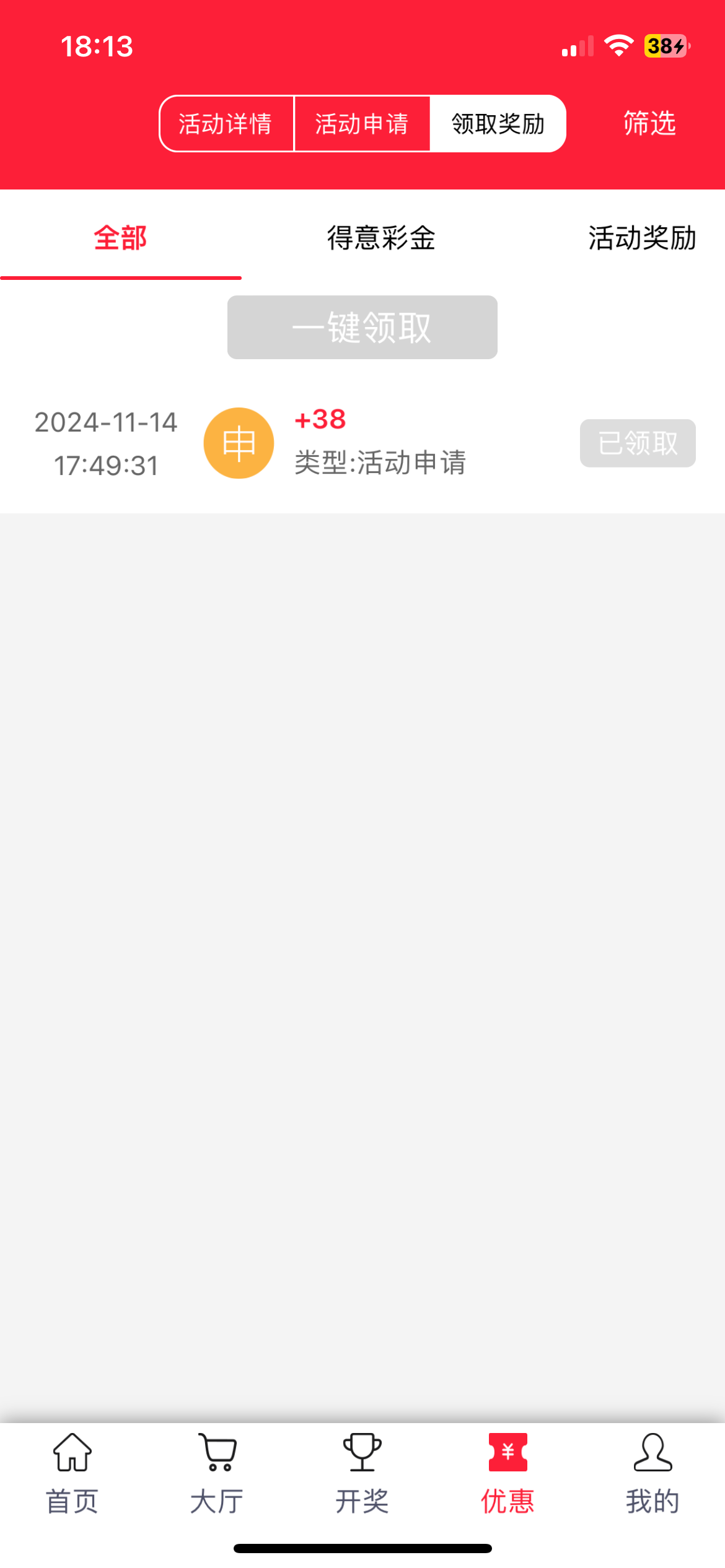Switch to the 得意彩金 tab
725x1568 pixels.
(x=381, y=238)
